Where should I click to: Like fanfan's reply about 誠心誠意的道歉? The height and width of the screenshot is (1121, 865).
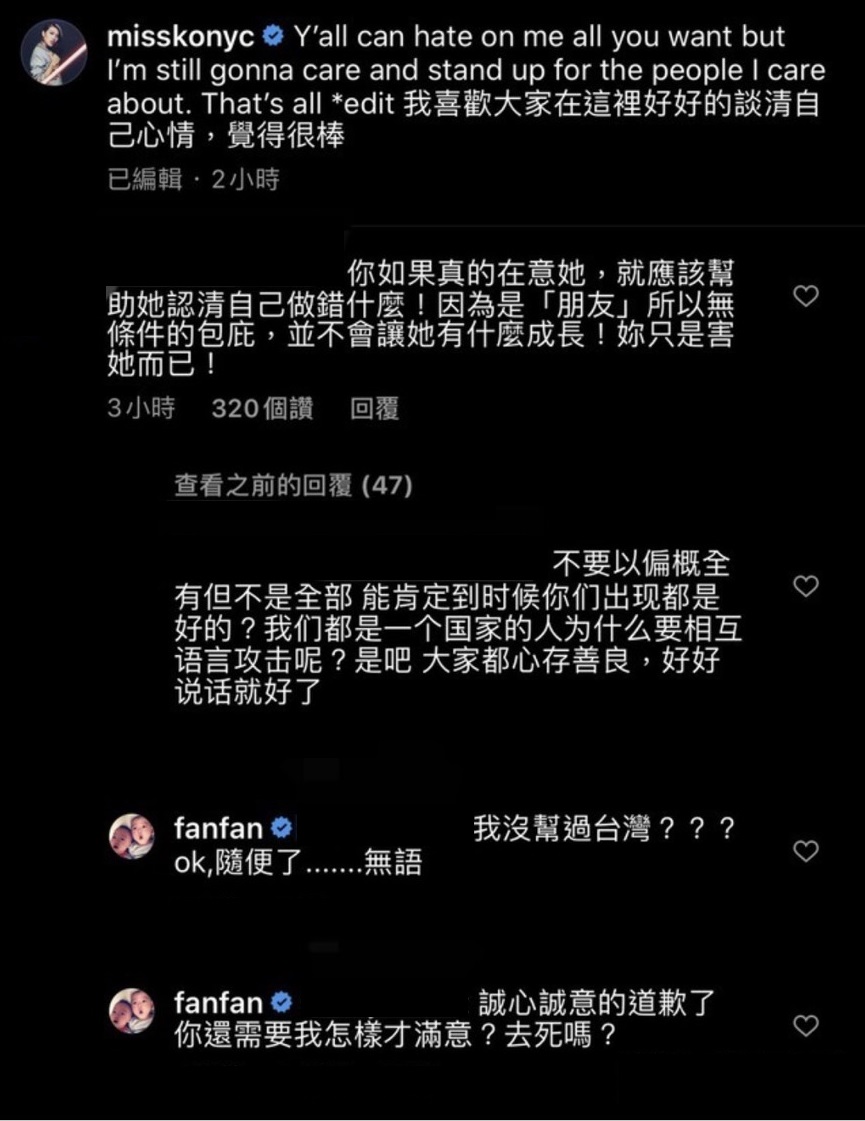[805, 1025]
